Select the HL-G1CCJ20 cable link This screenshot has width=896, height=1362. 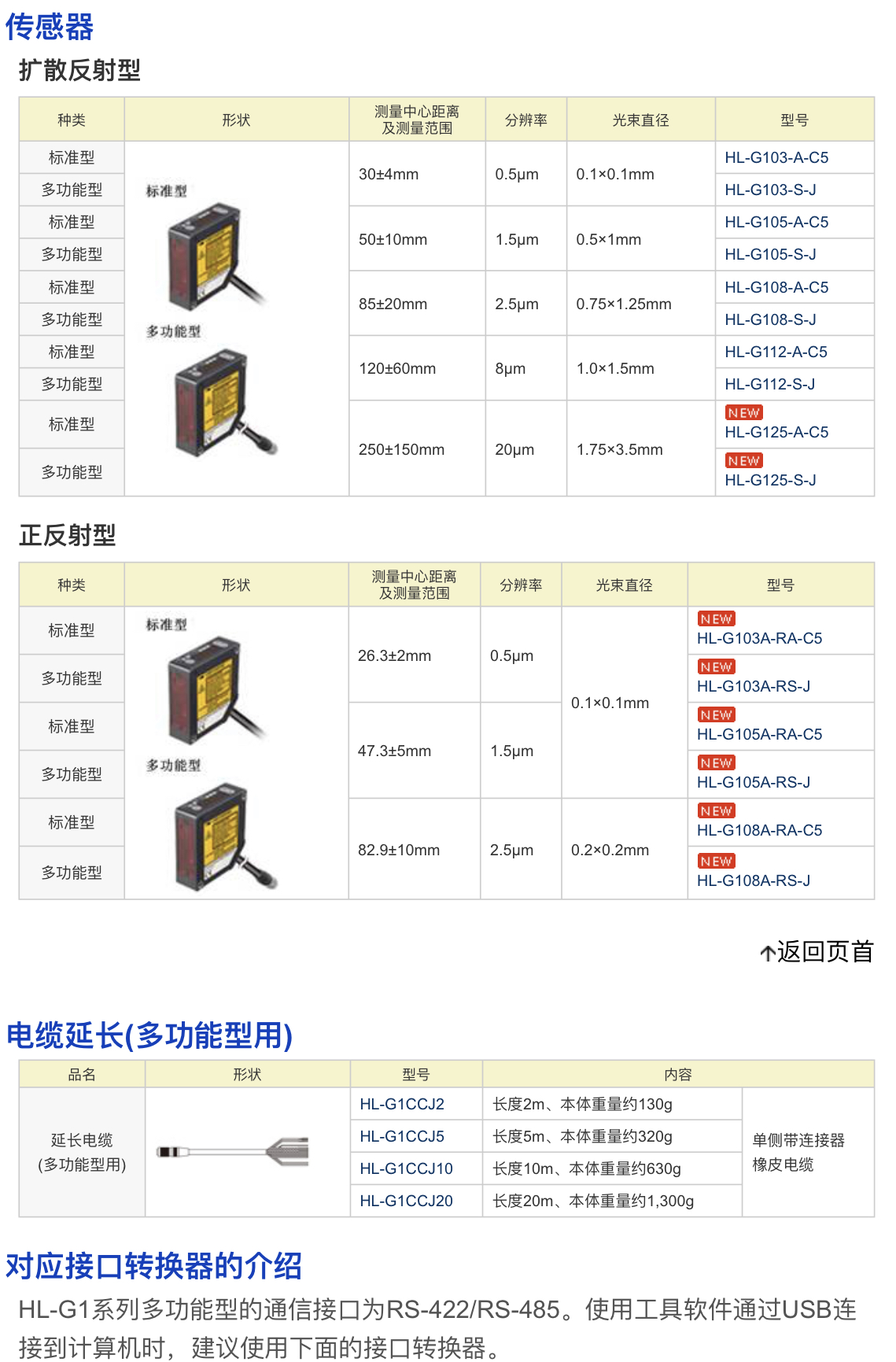pyautogui.click(x=406, y=1201)
